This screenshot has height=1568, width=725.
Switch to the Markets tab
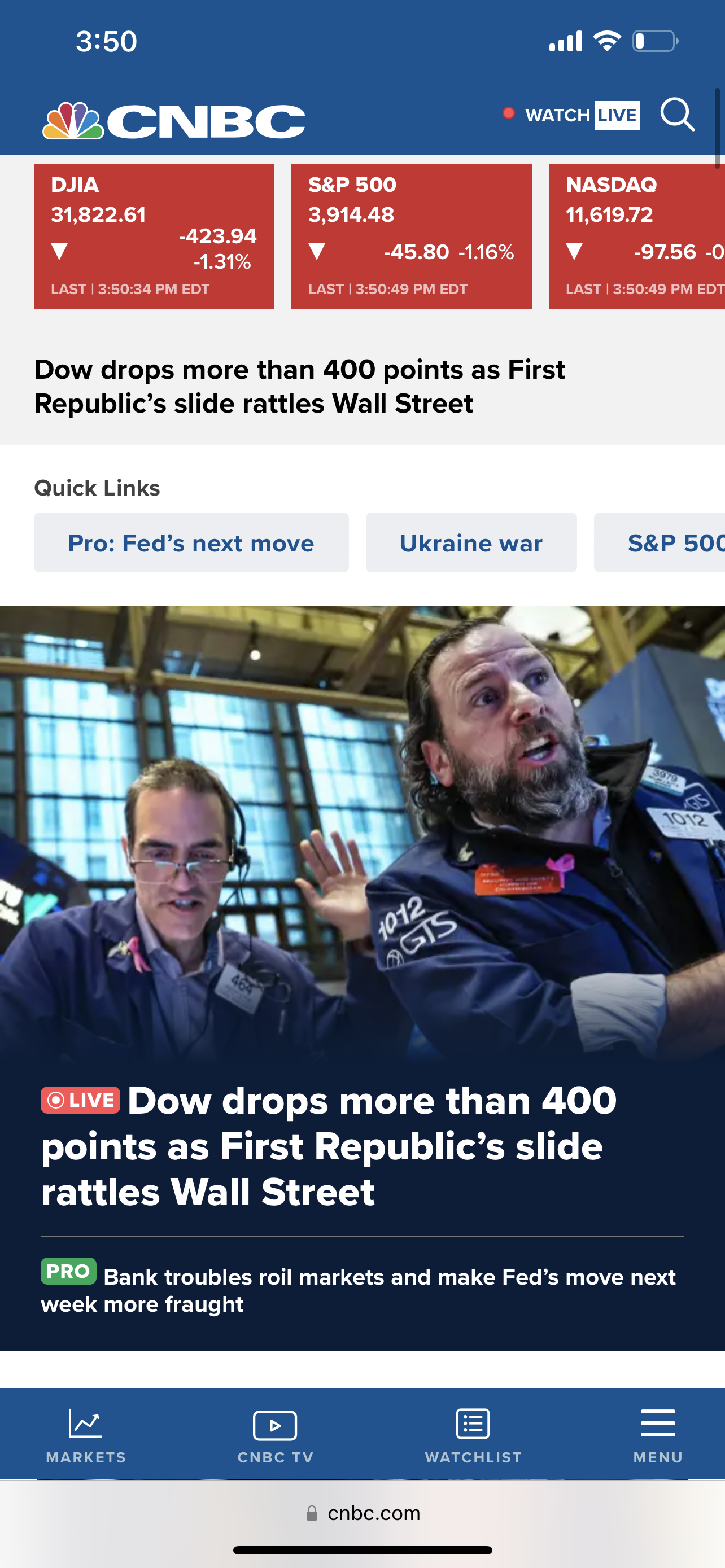point(86,1434)
